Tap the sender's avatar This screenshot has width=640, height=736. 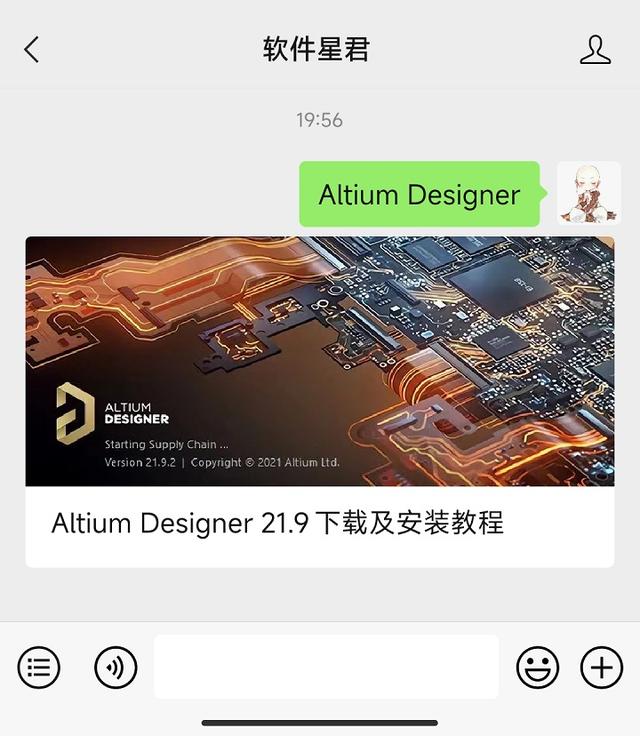pos(588,193)
